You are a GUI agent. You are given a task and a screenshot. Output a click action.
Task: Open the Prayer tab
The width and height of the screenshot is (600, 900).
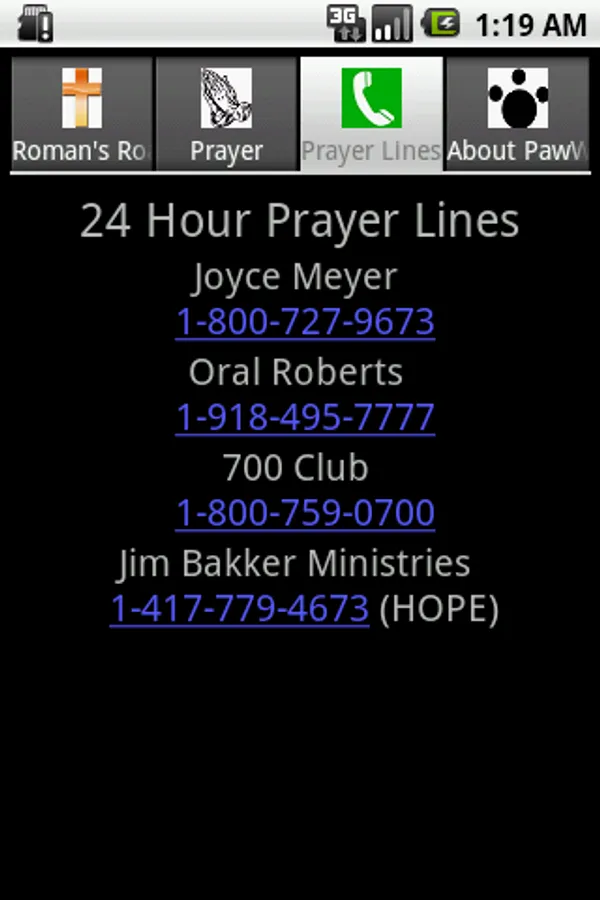coord(226,114)
